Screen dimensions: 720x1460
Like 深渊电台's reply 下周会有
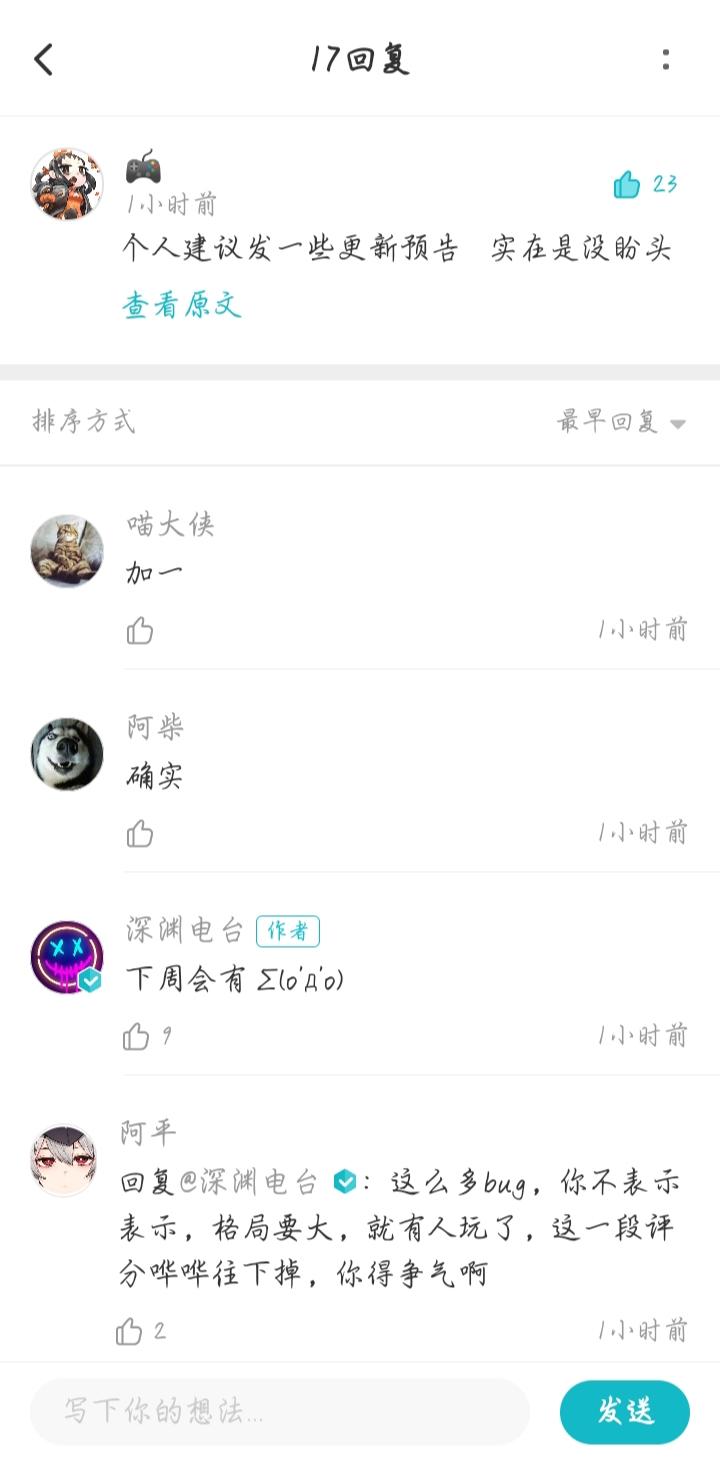click(x=137, y=1036)
